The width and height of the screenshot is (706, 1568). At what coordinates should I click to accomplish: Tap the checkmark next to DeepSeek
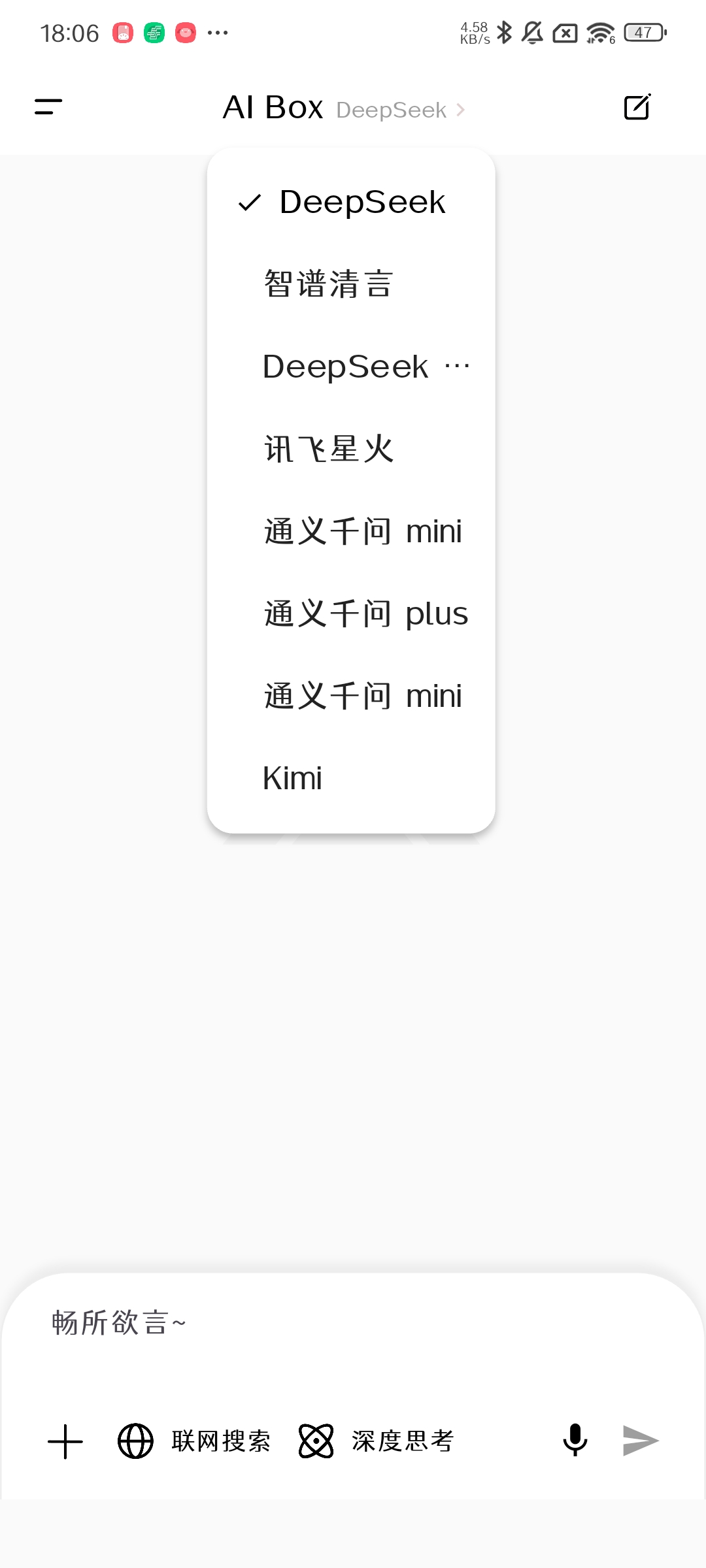[249, 203]
